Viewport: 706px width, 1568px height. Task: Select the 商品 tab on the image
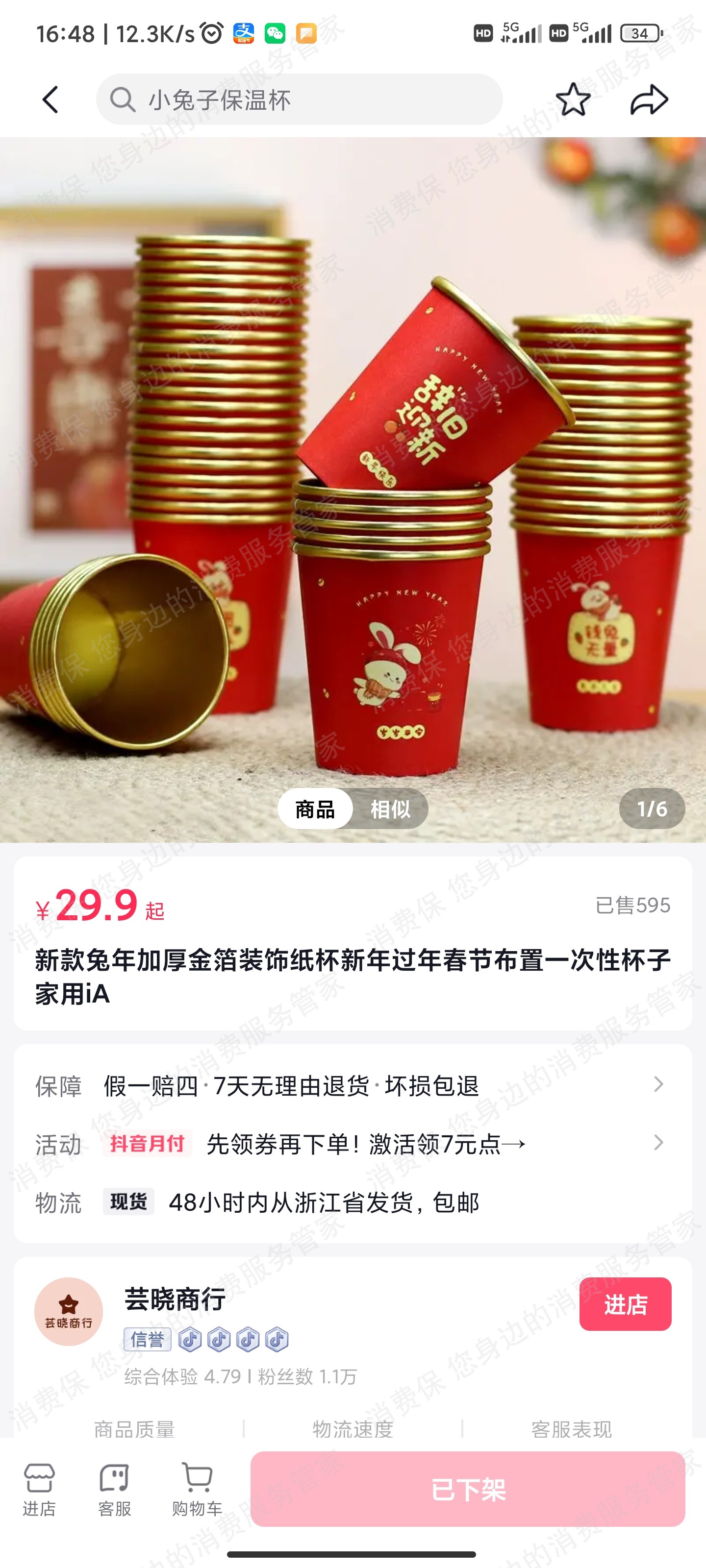pyautogui.click(x=315, y=809)
